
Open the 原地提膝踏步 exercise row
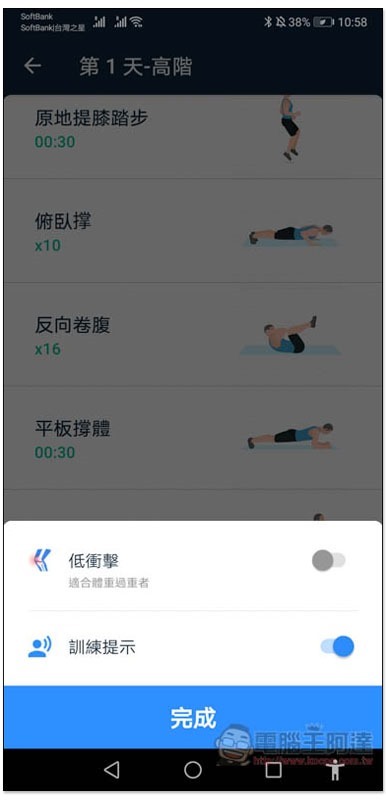pyautogui.click(x=193, y=136)
